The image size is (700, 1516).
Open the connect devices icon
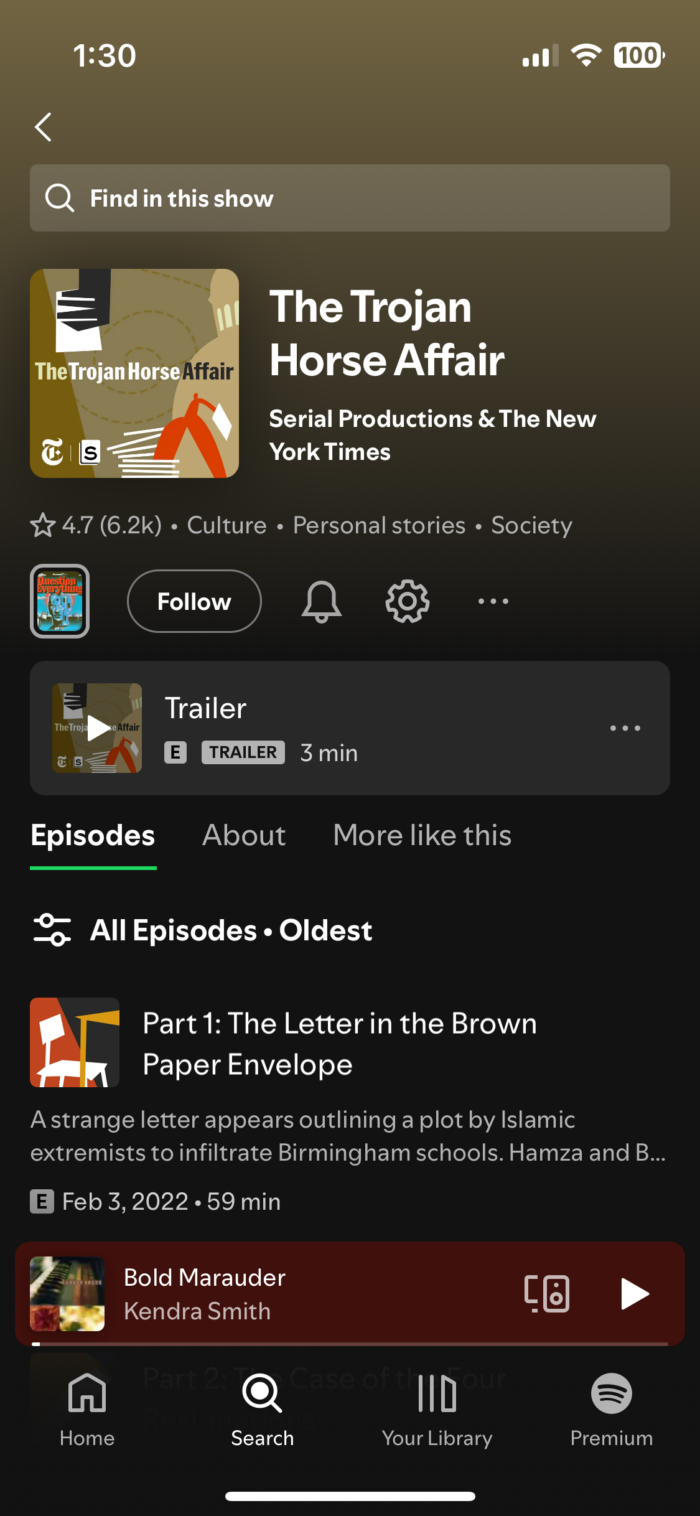click(547, 1294)
